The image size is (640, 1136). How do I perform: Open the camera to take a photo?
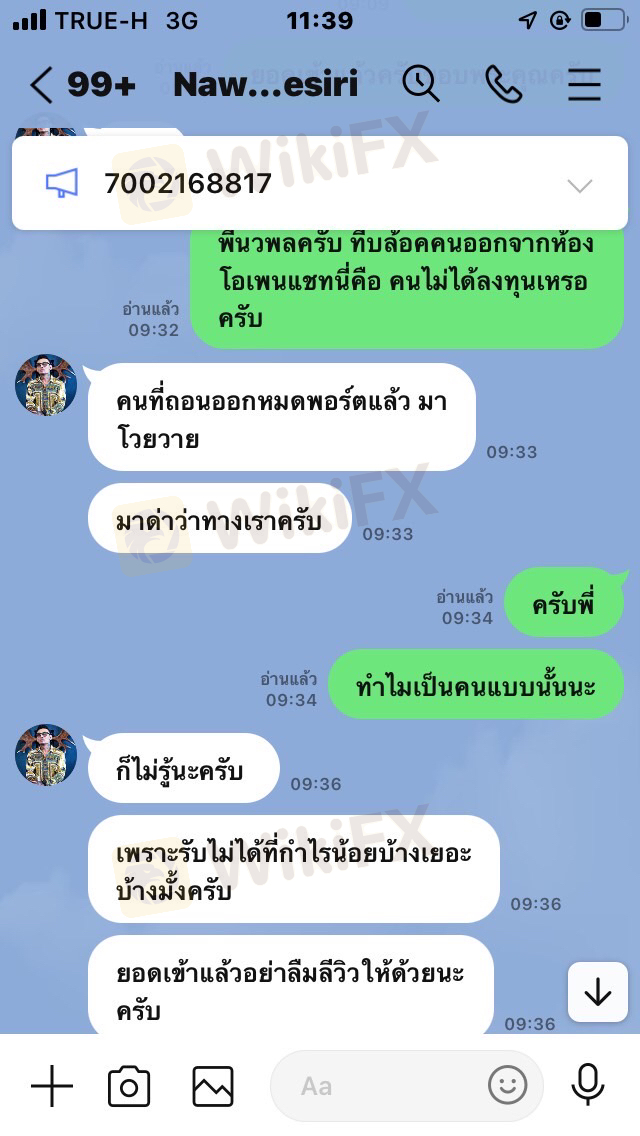point(129,1086)
